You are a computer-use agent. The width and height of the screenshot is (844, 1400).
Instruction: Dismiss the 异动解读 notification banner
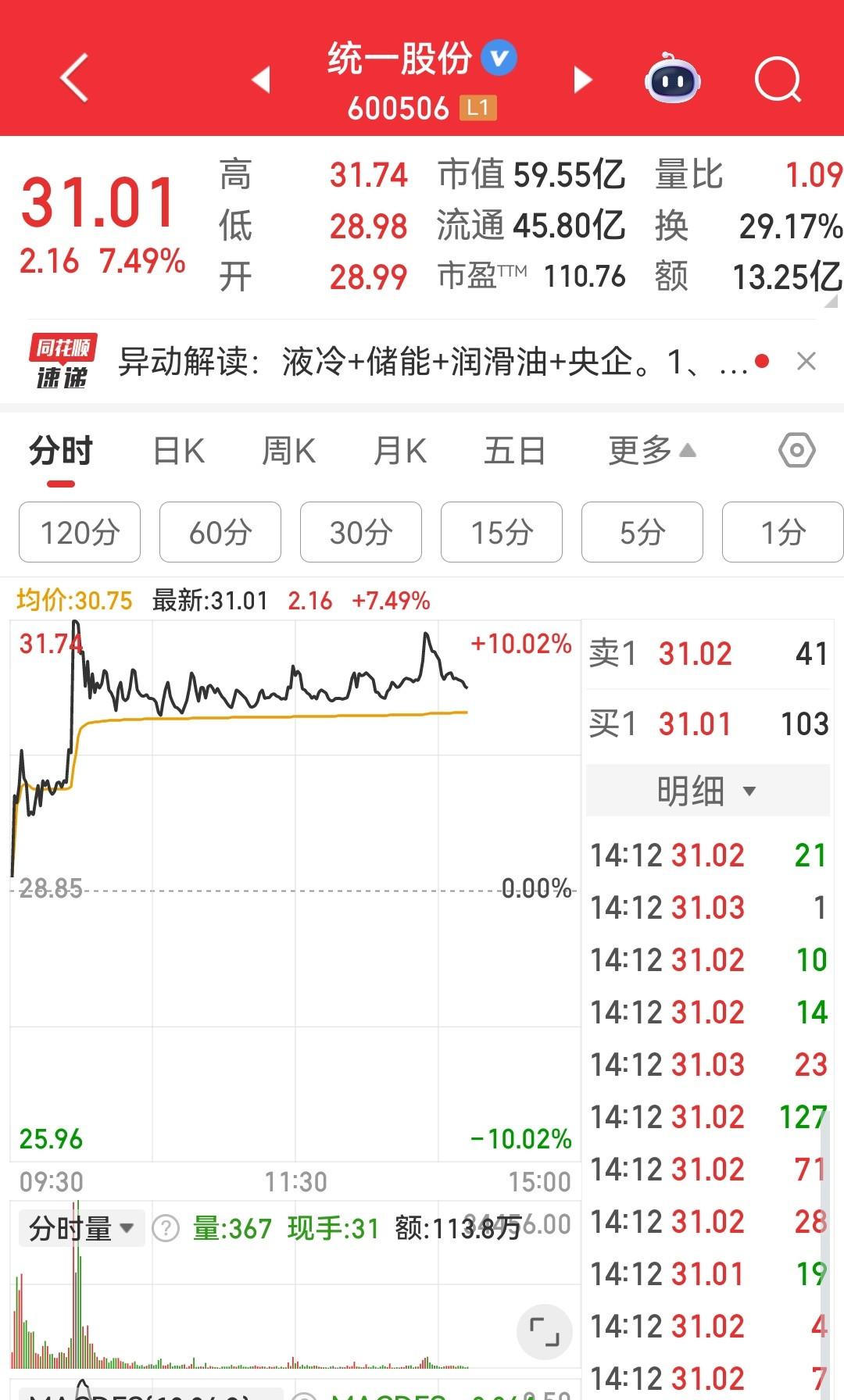click(808, 362)
